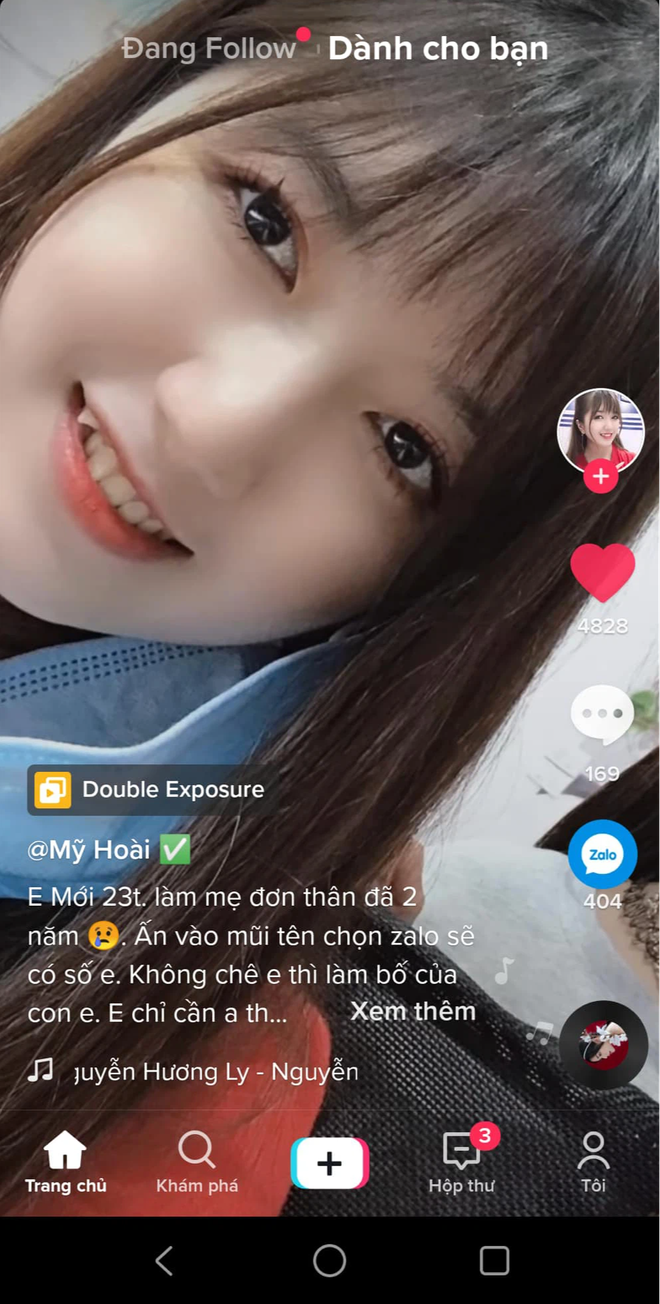Follow the creator with the plus badge

(x=601, y=477)
